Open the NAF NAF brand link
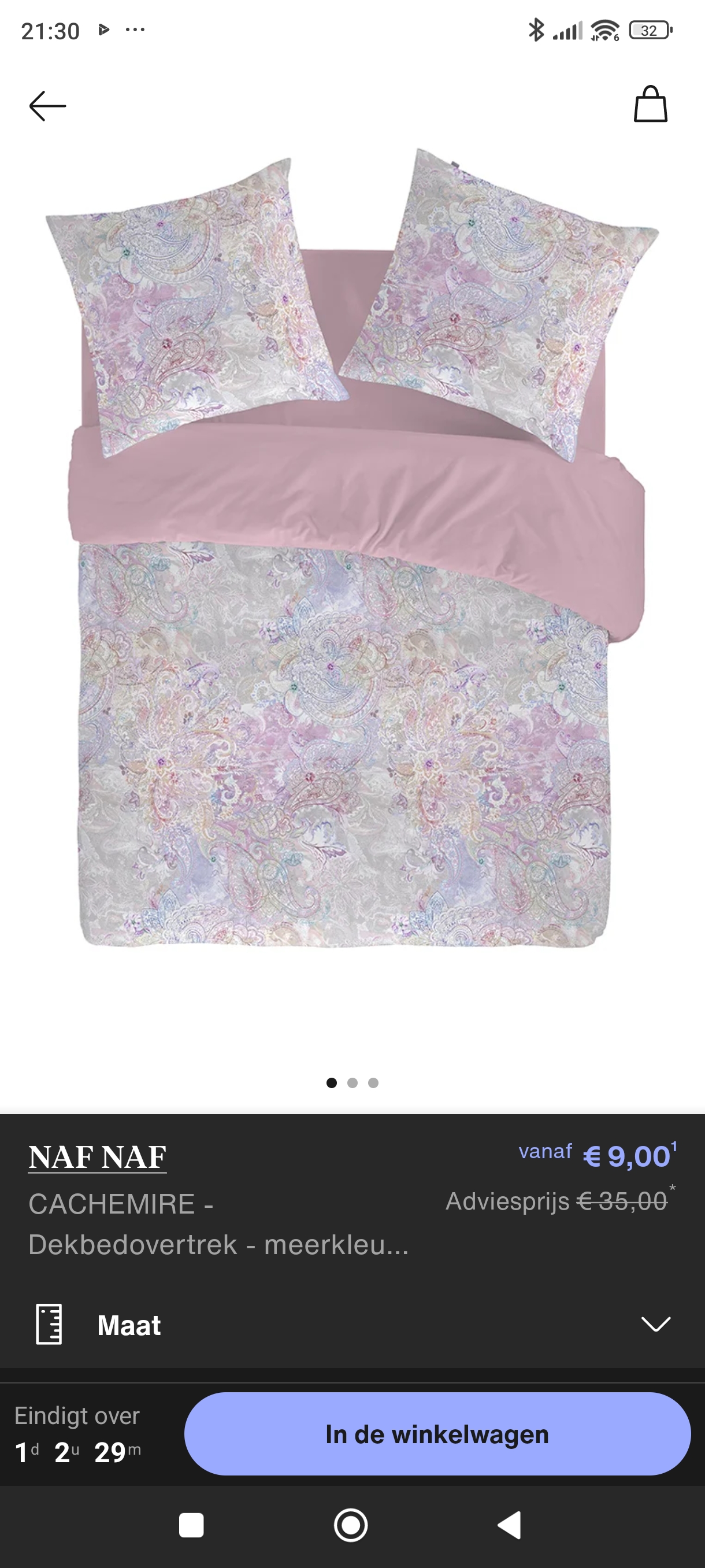This screenshot has height=1568, width=705. [x=97, y=1157]
